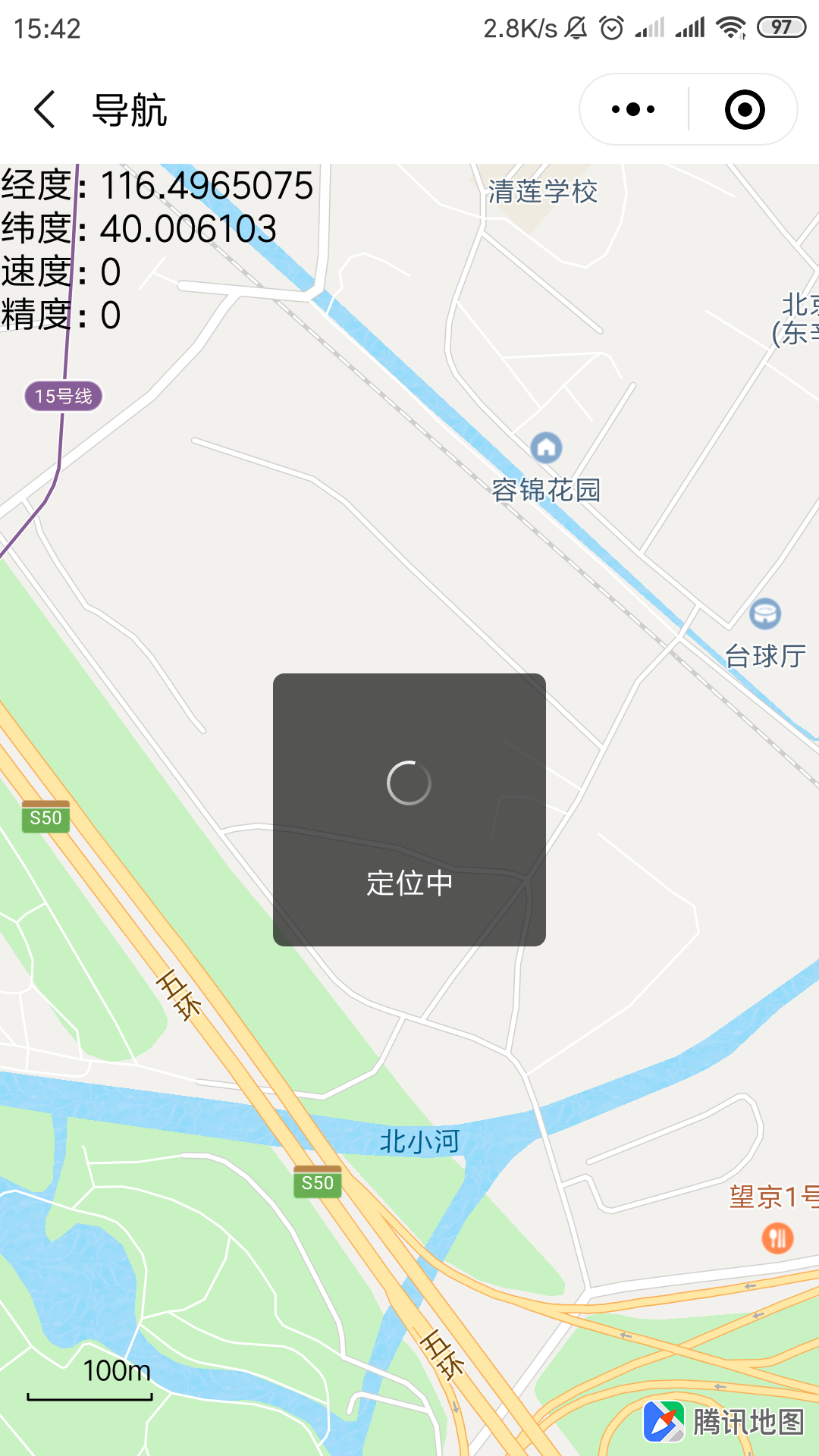Select the 容锦花园 marker on the map
The width and height of the screenshot is (819, 1456).
tap(546, 448)
